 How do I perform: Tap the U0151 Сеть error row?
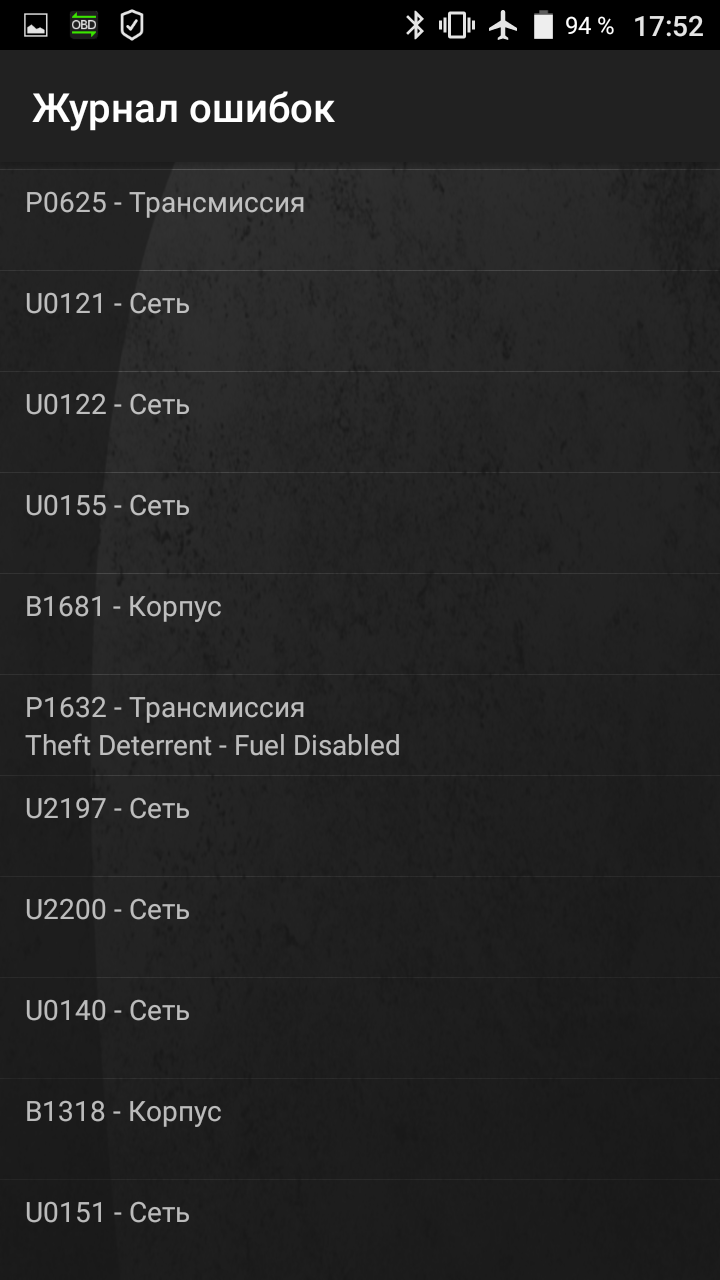360,1230
